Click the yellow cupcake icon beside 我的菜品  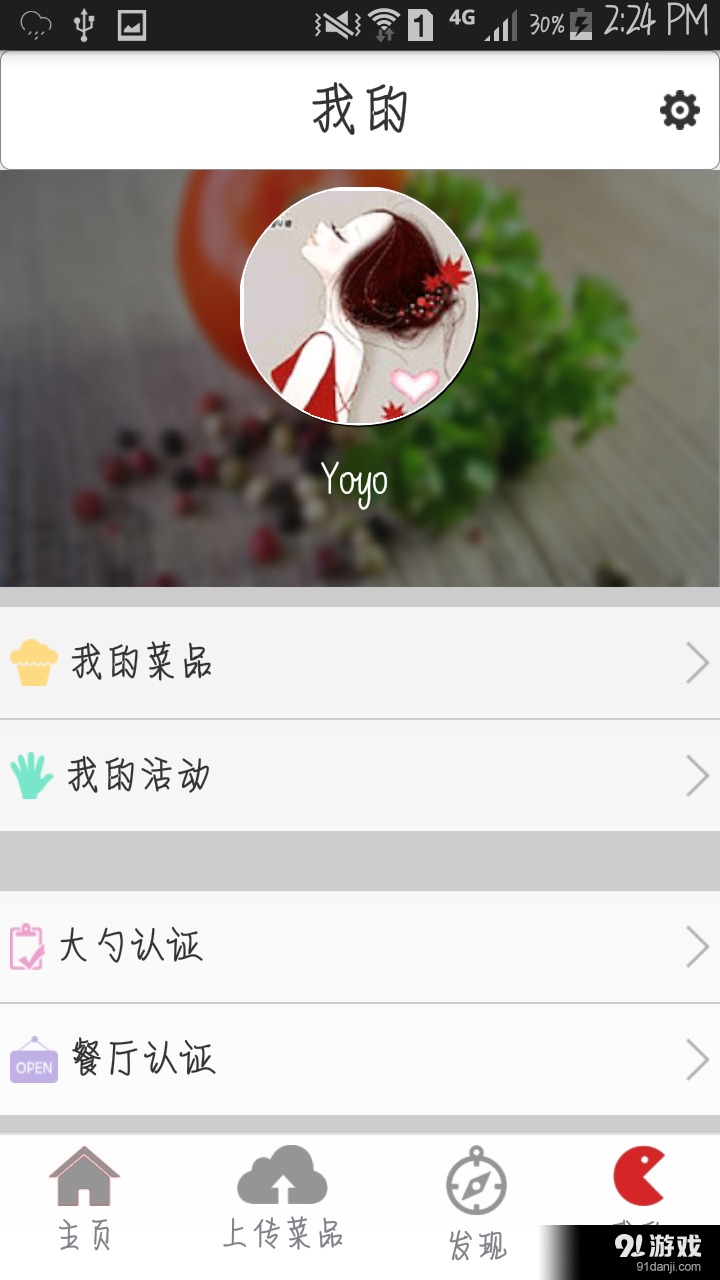34,660
